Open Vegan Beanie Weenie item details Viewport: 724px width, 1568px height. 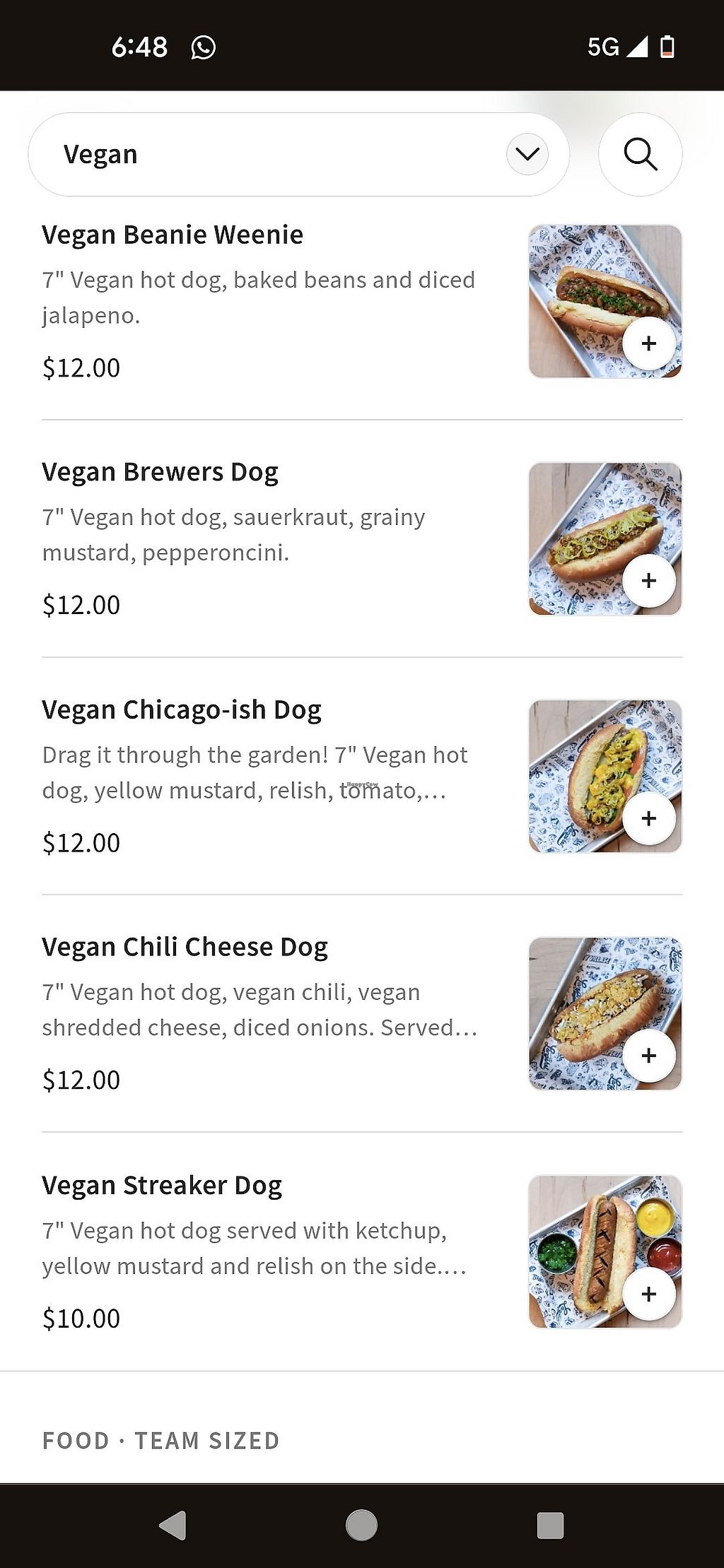(x=173, y=235)
